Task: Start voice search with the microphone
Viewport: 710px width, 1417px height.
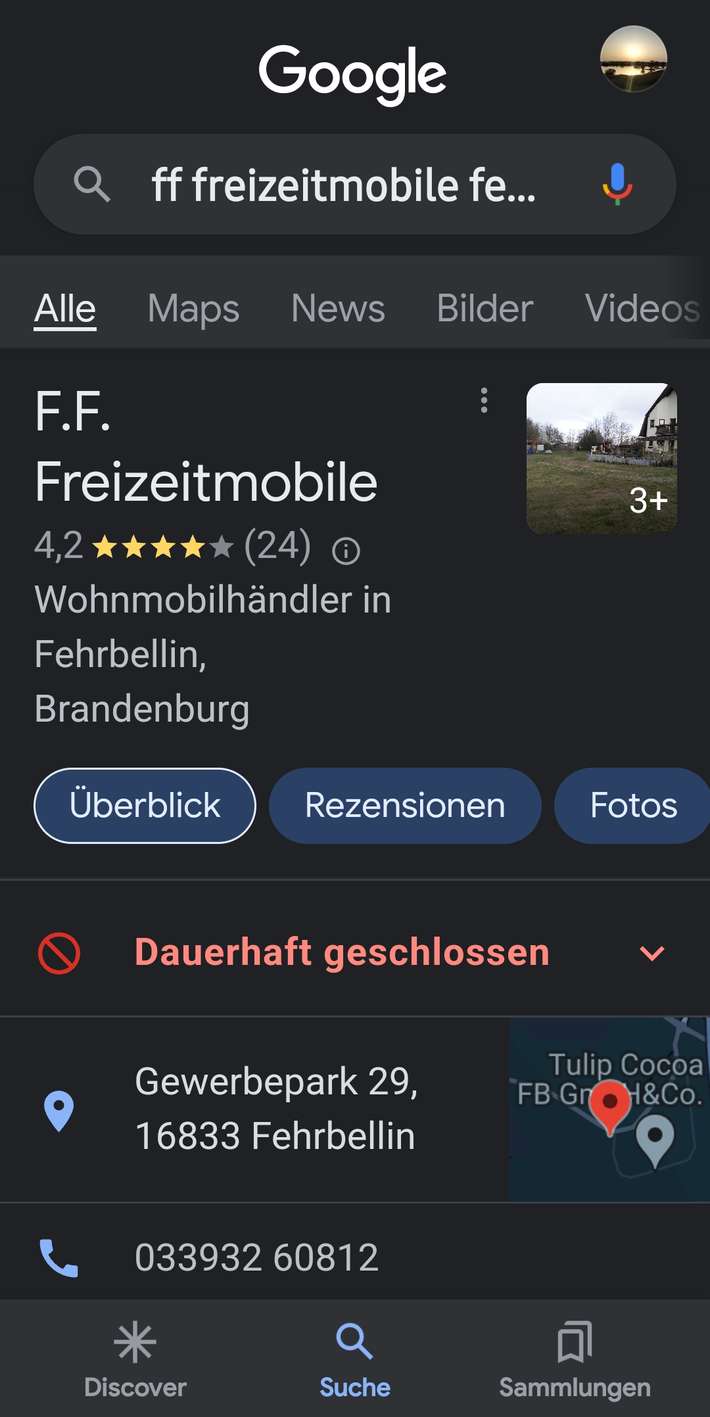Action: pyautogui.click(x=617, y=184)
